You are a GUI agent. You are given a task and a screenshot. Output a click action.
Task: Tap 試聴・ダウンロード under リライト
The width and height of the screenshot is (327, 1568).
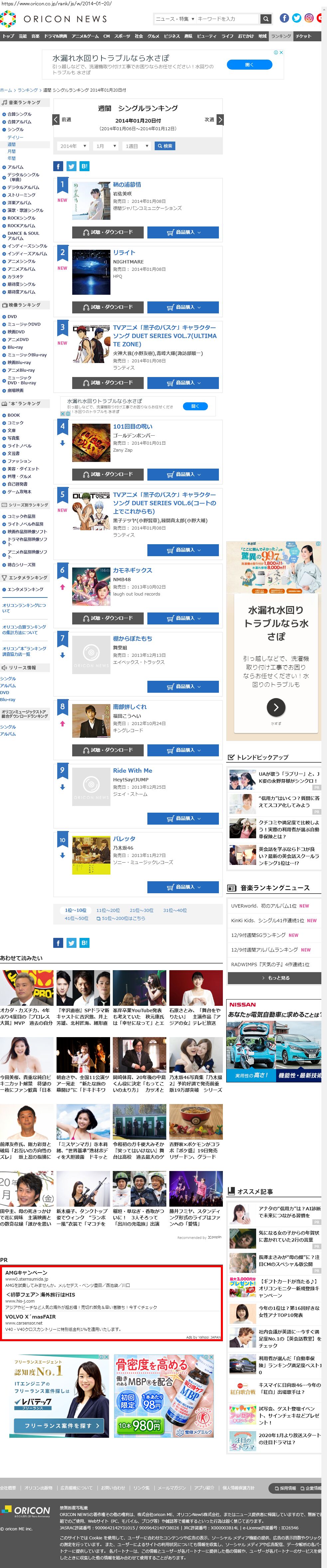pyautogui.click(x=107, y=307)
